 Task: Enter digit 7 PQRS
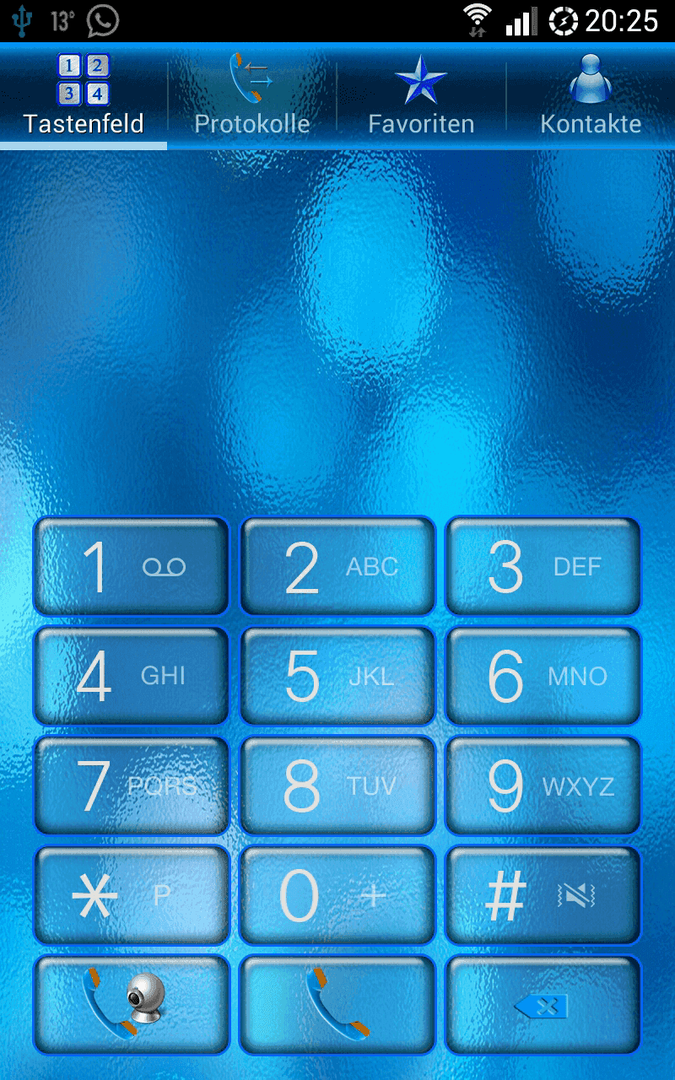[x=132, y=786]
